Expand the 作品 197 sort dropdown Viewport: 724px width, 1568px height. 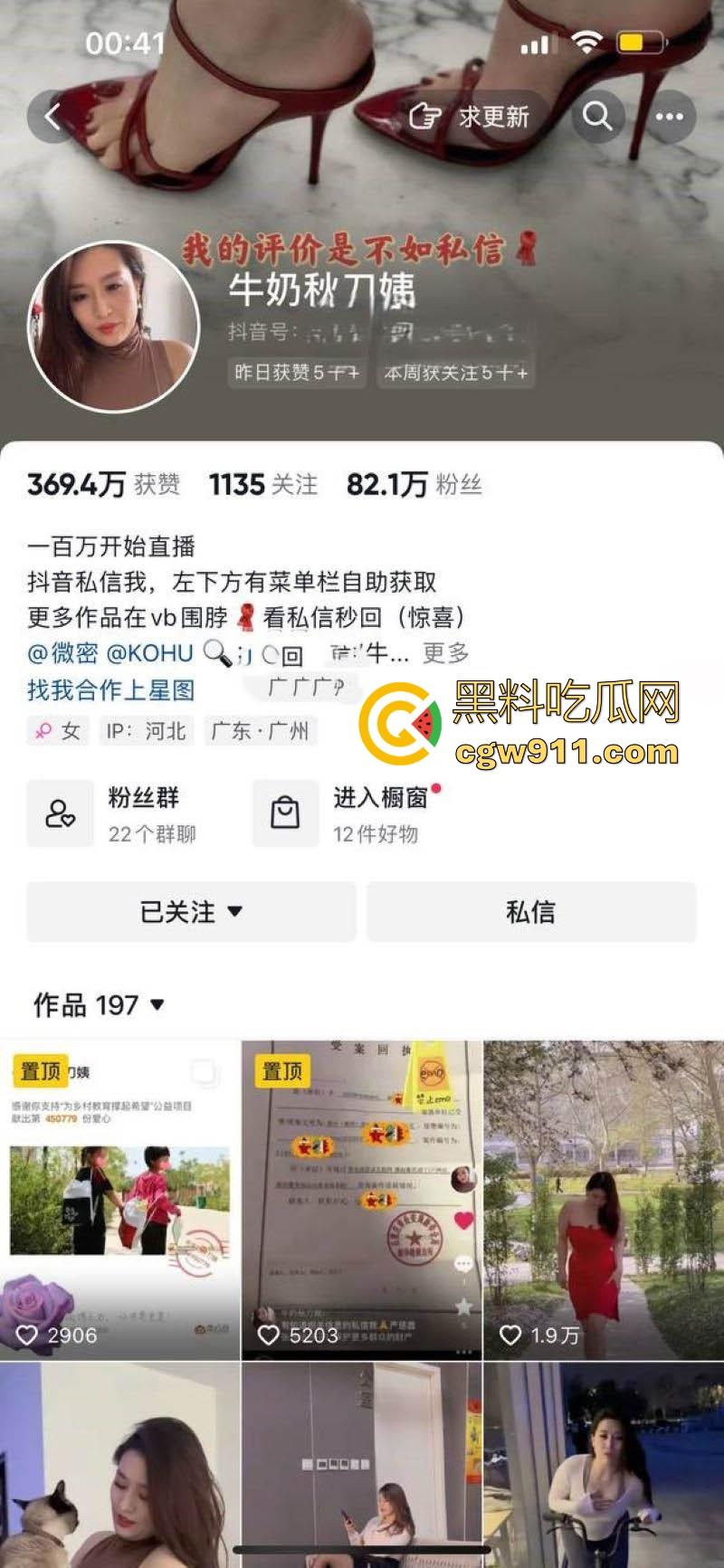[100, 1004]
